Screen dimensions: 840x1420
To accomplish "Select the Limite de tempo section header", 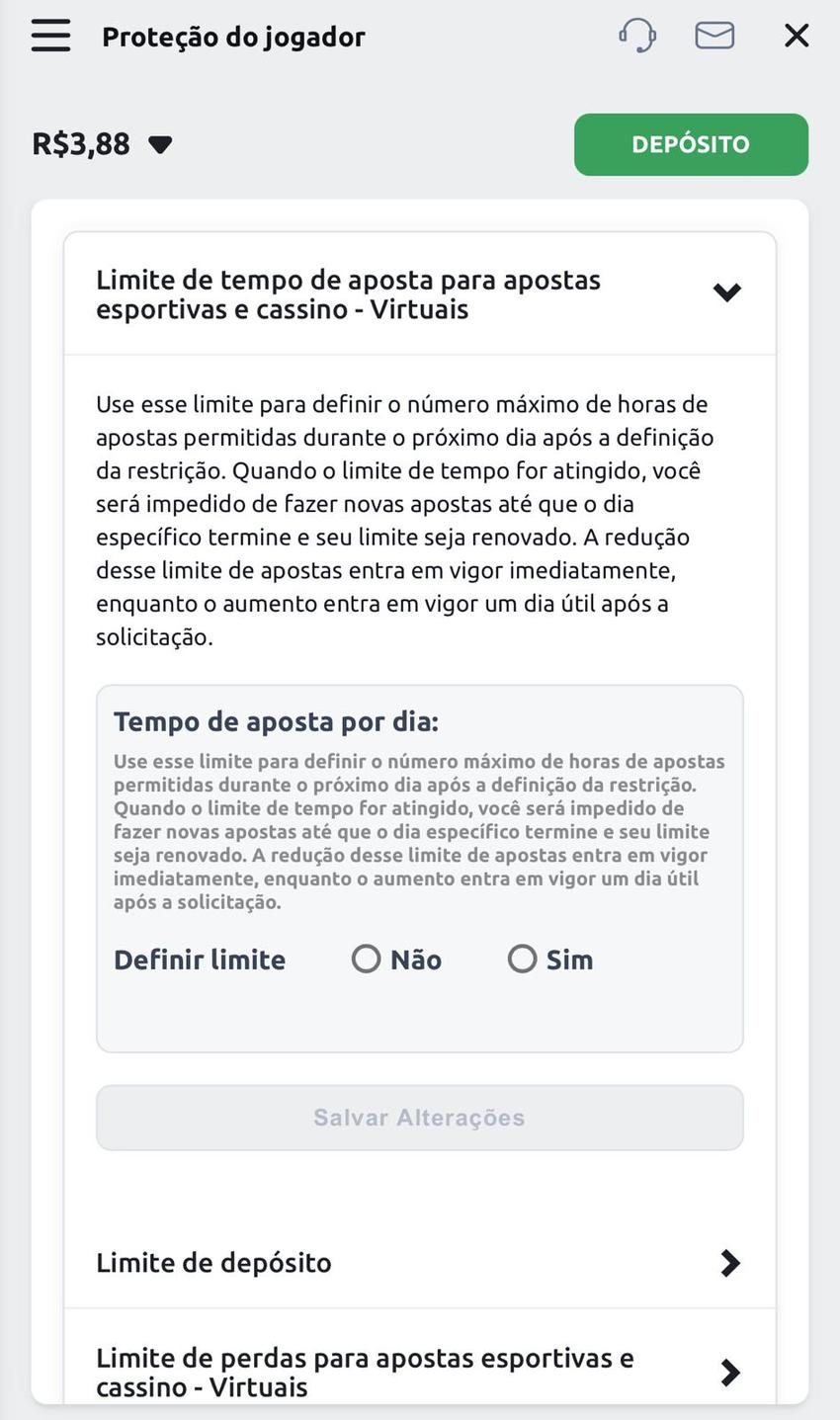I will [348, 293].
